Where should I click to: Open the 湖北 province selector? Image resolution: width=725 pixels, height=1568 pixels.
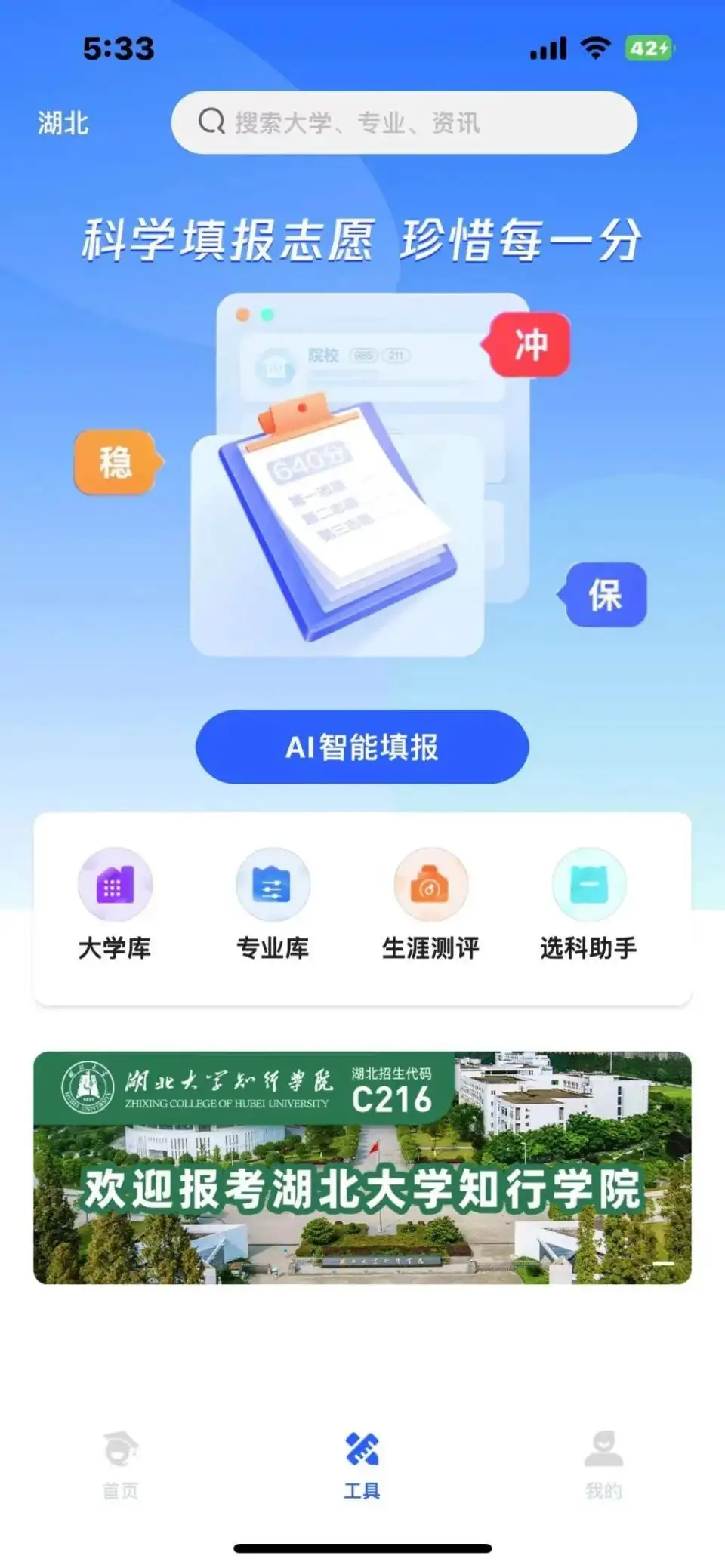coord(63,123)
